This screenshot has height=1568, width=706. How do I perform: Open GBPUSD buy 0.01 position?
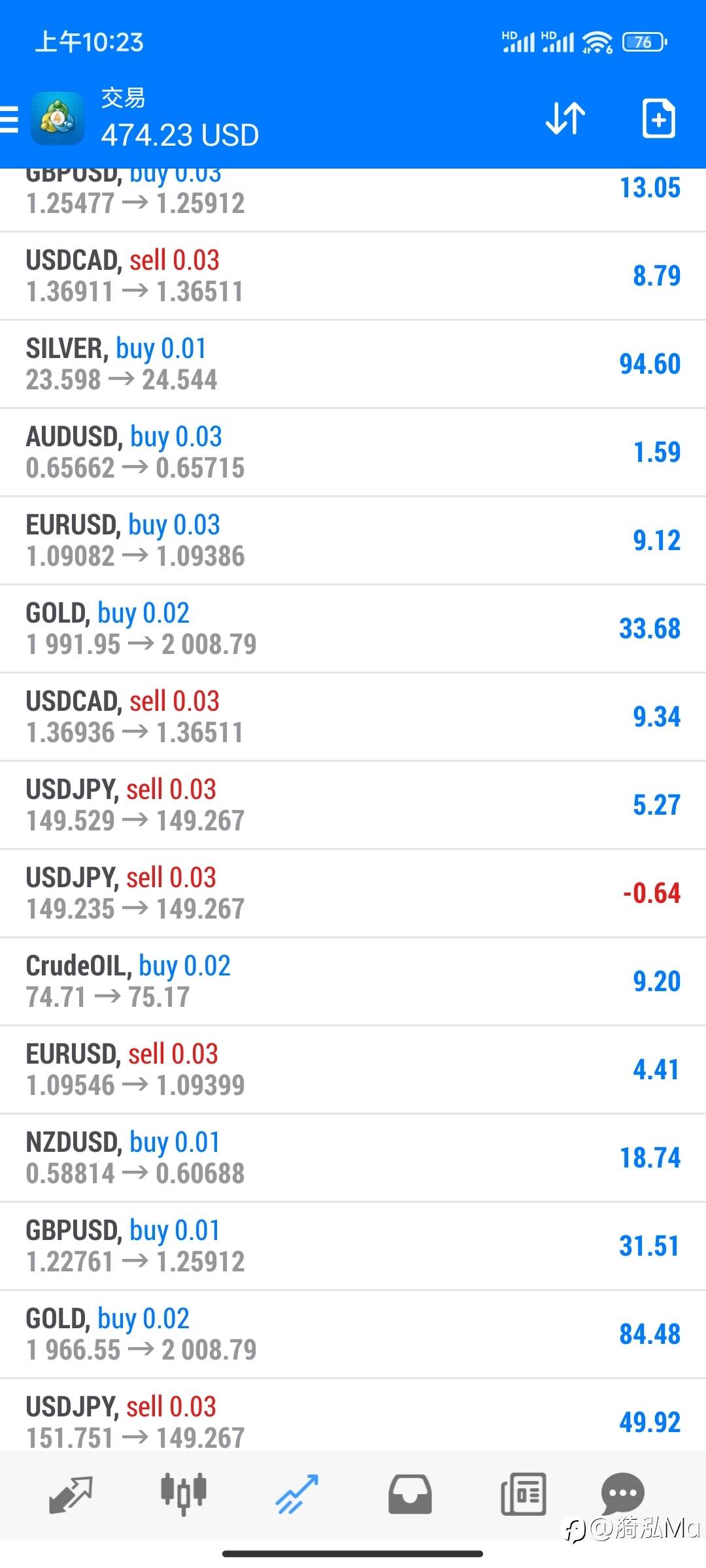tap(353, 1246)
